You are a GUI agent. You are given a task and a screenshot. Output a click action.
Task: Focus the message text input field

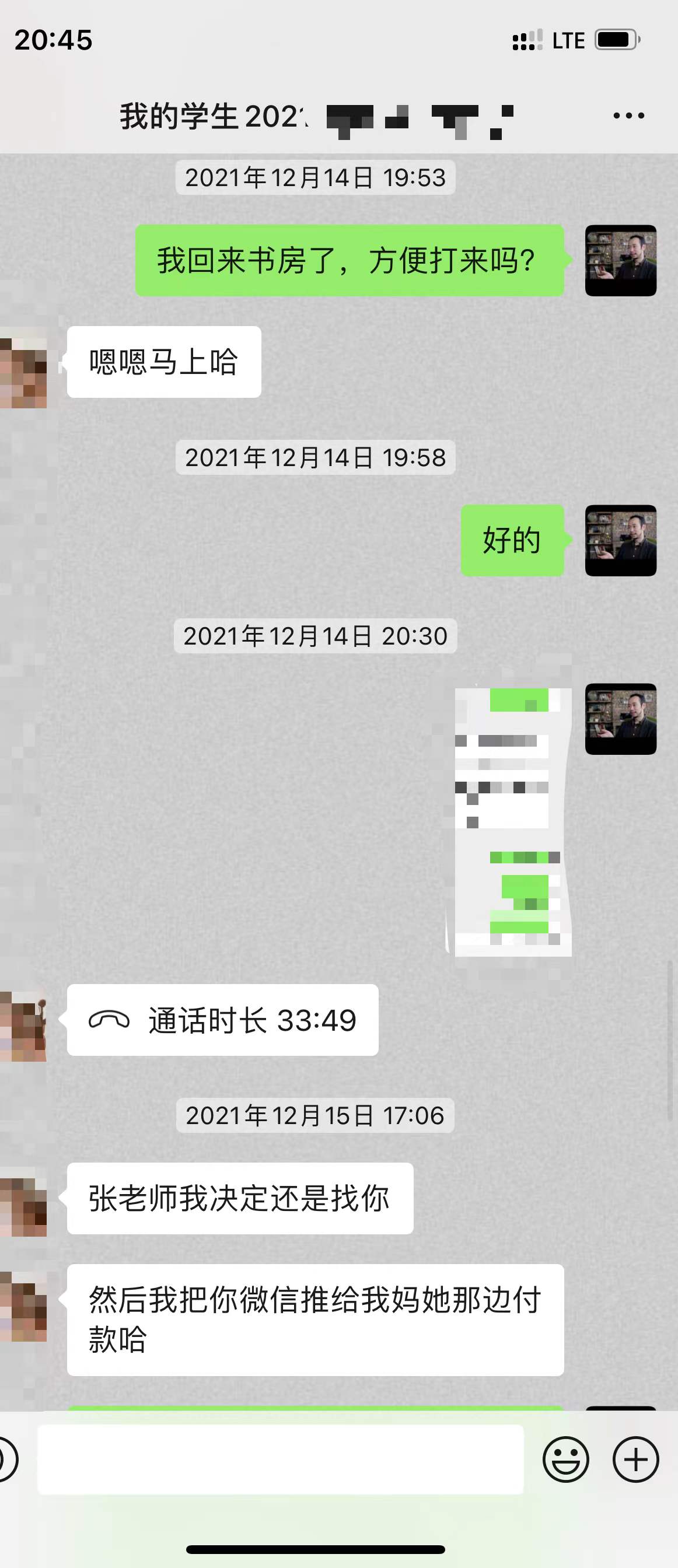280,1459
